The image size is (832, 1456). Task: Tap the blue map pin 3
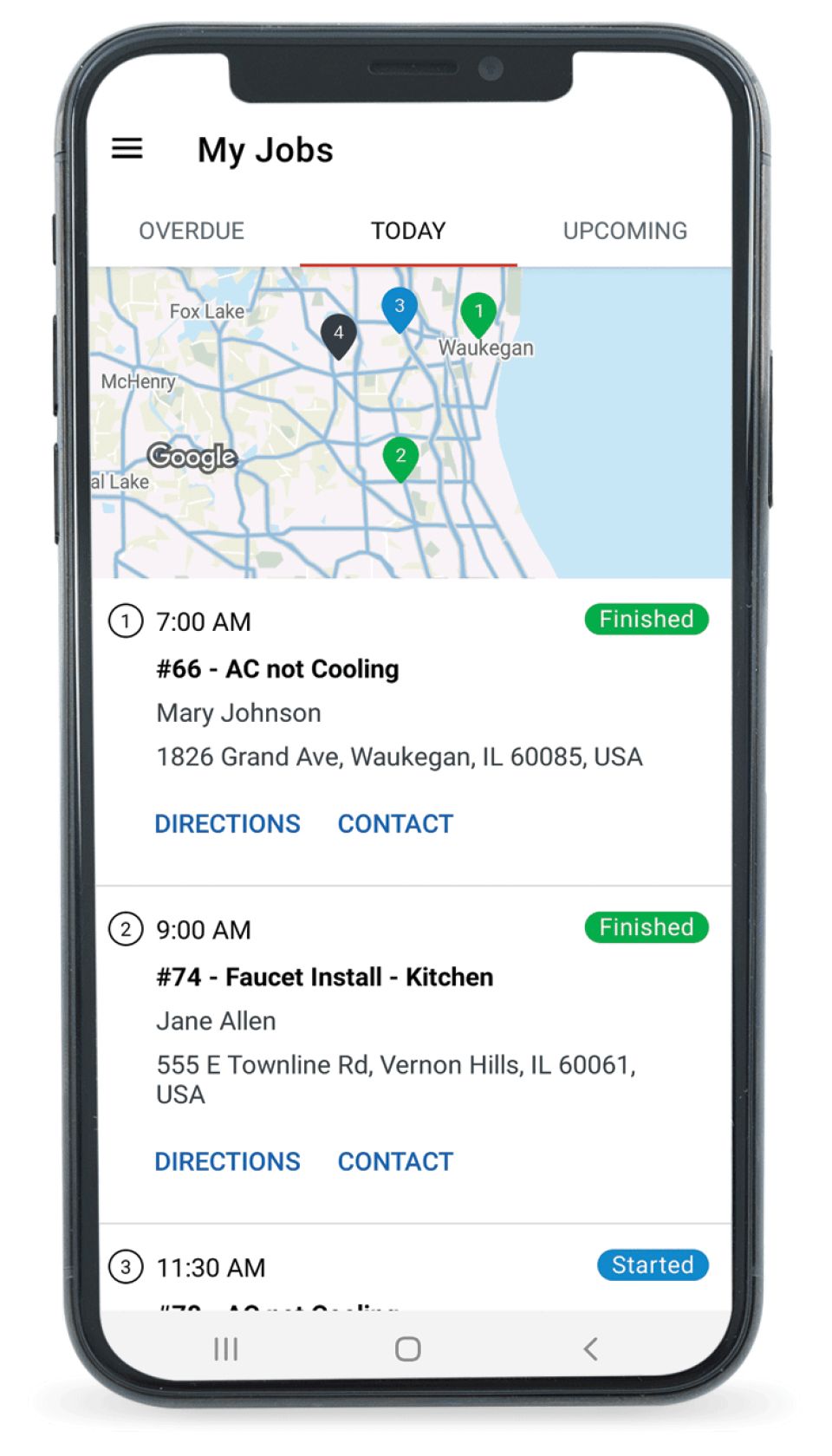click(400, 308)
